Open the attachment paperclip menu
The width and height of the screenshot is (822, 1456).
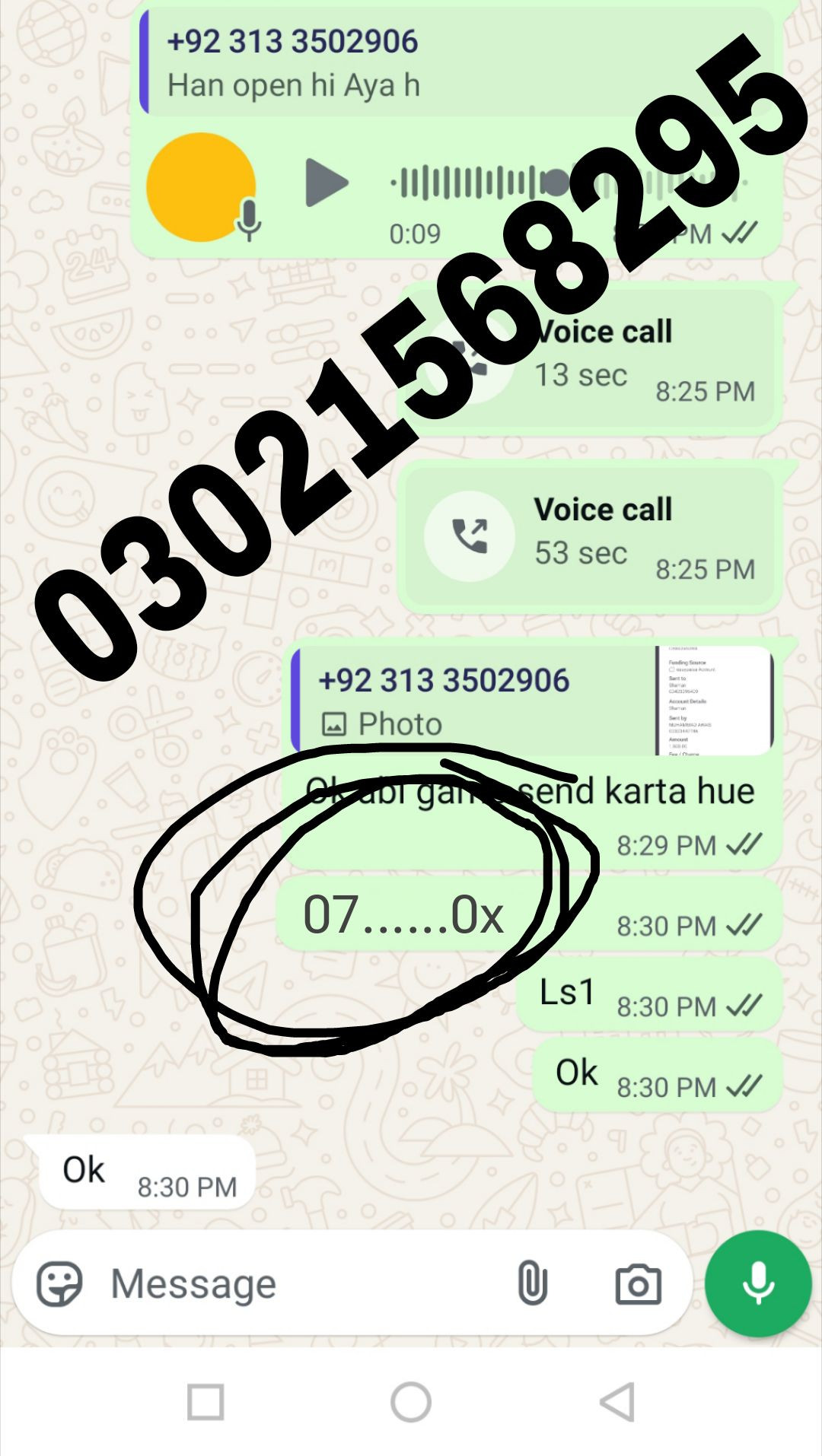coord(532,1284)
